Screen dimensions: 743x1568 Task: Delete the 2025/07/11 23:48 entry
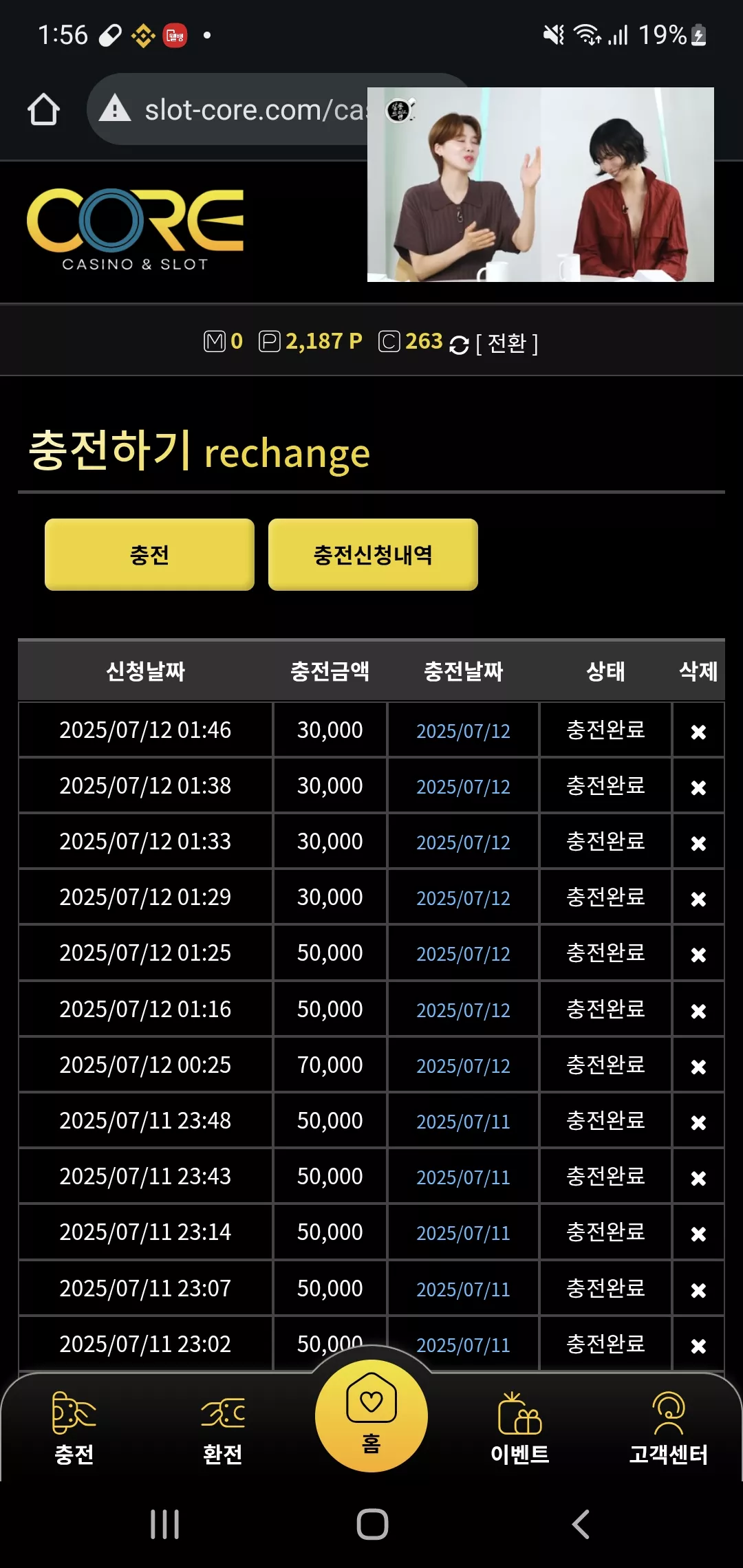pyautogui.click(x=698, y=1122)
